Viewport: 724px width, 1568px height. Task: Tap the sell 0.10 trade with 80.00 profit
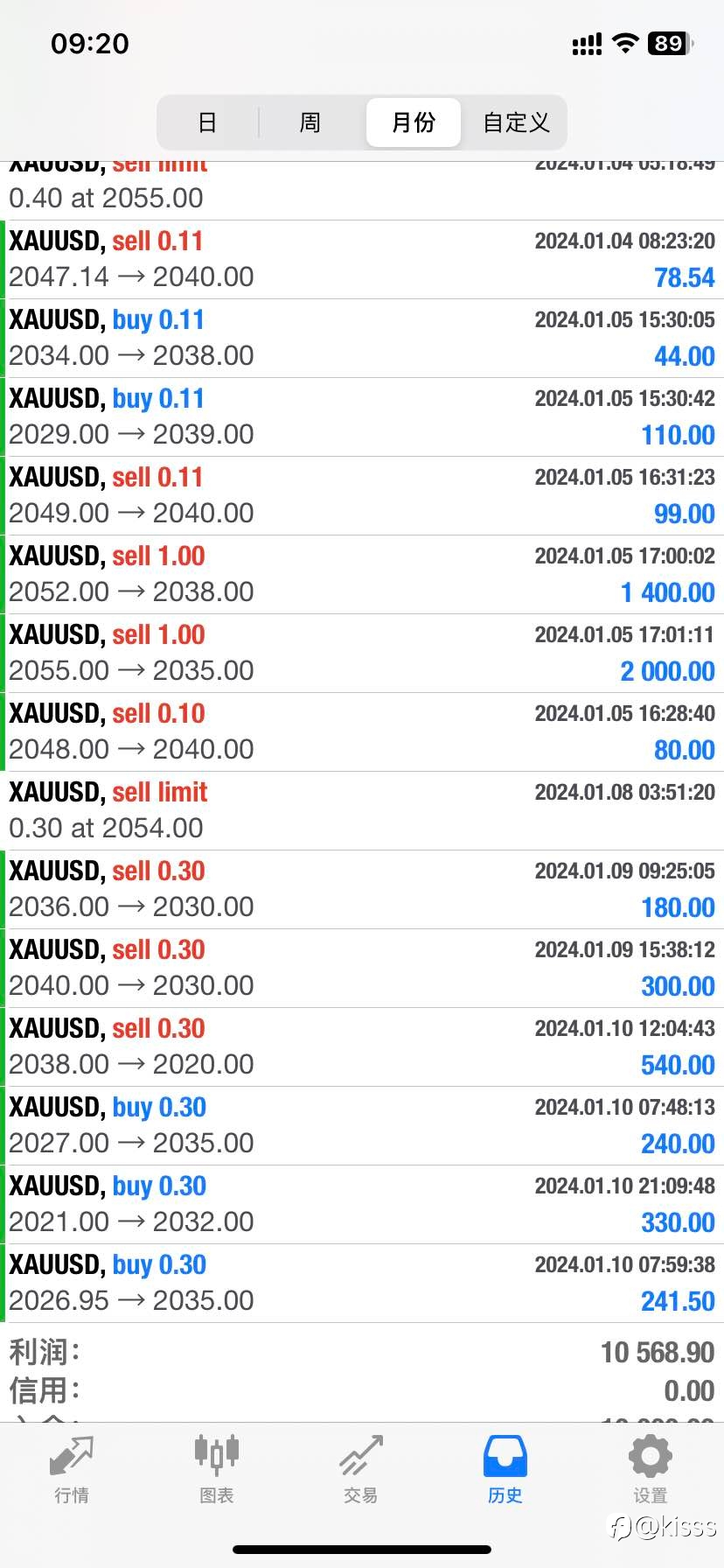[x=362, y=732]
